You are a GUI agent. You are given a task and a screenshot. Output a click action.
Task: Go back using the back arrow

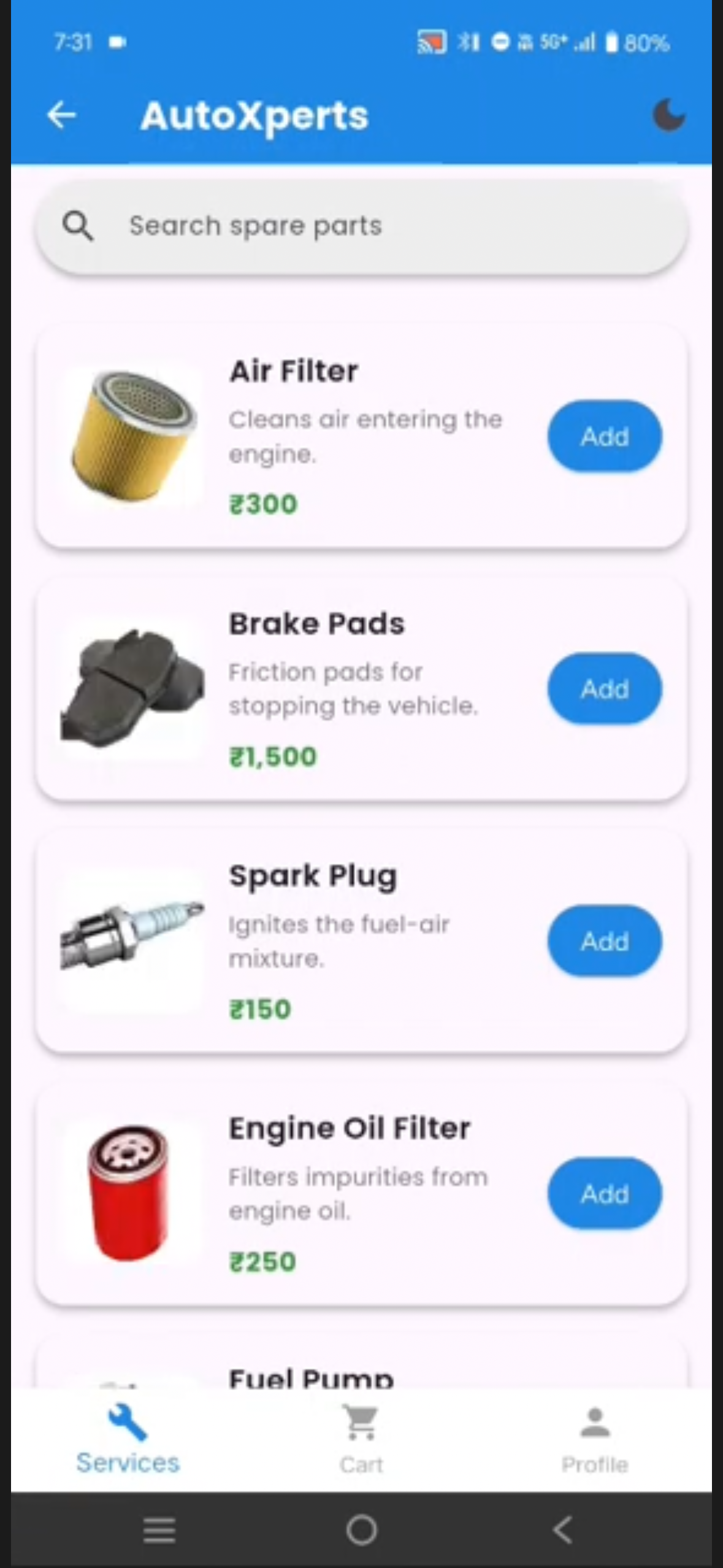pos(61,115)
